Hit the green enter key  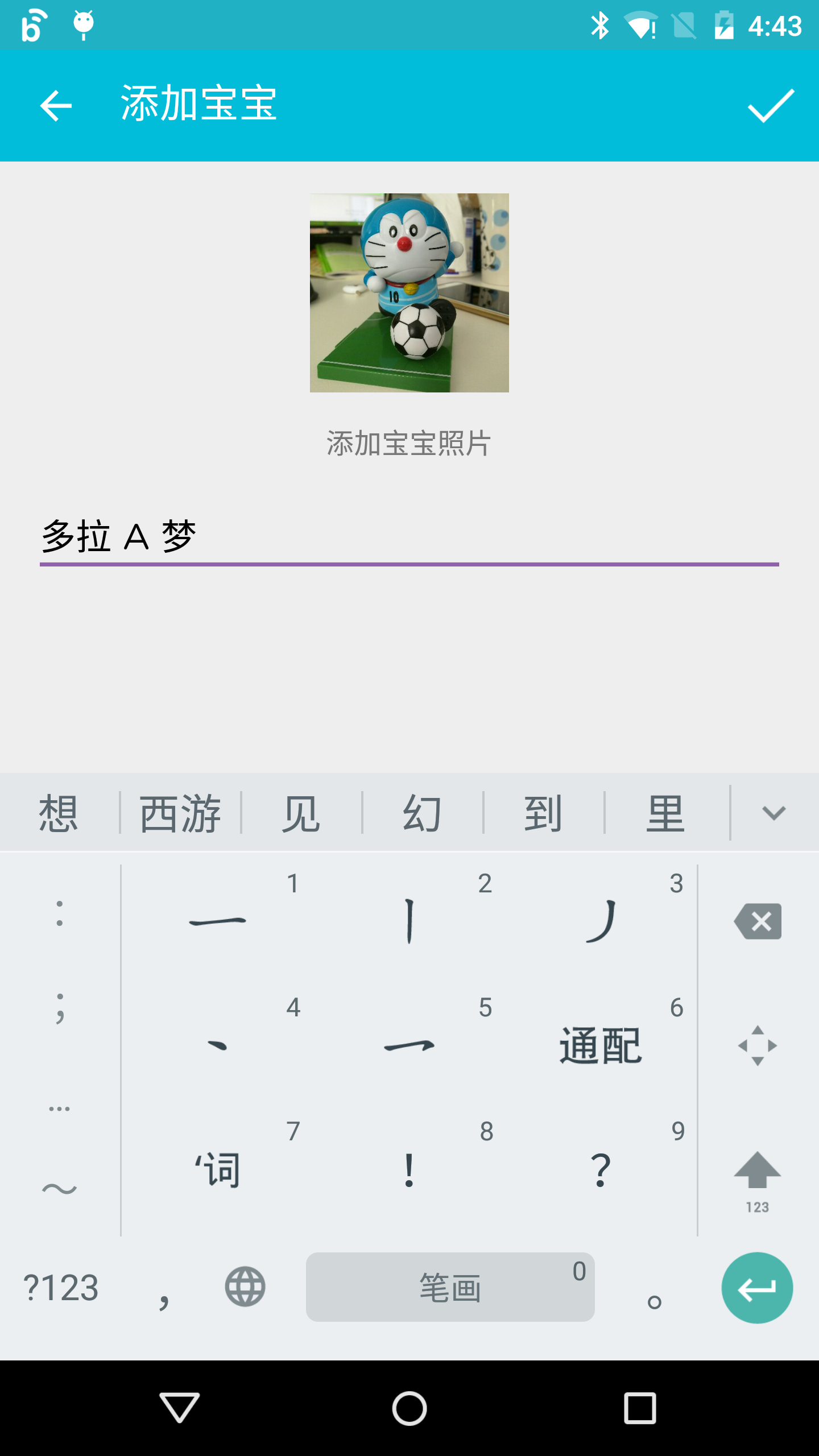[x=757, y=1288]
